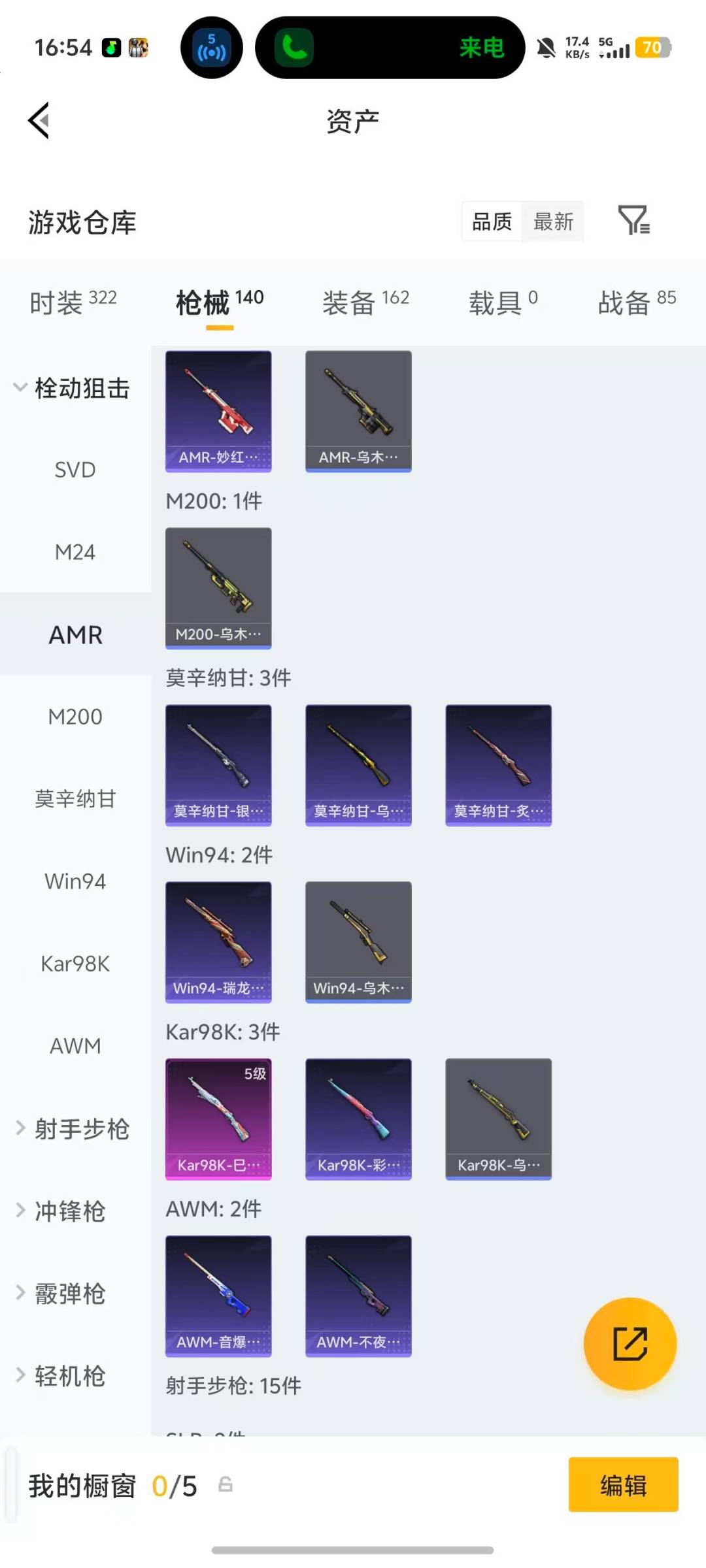
Task: Tap the share/export floating action button
Action: point(630,1343)
